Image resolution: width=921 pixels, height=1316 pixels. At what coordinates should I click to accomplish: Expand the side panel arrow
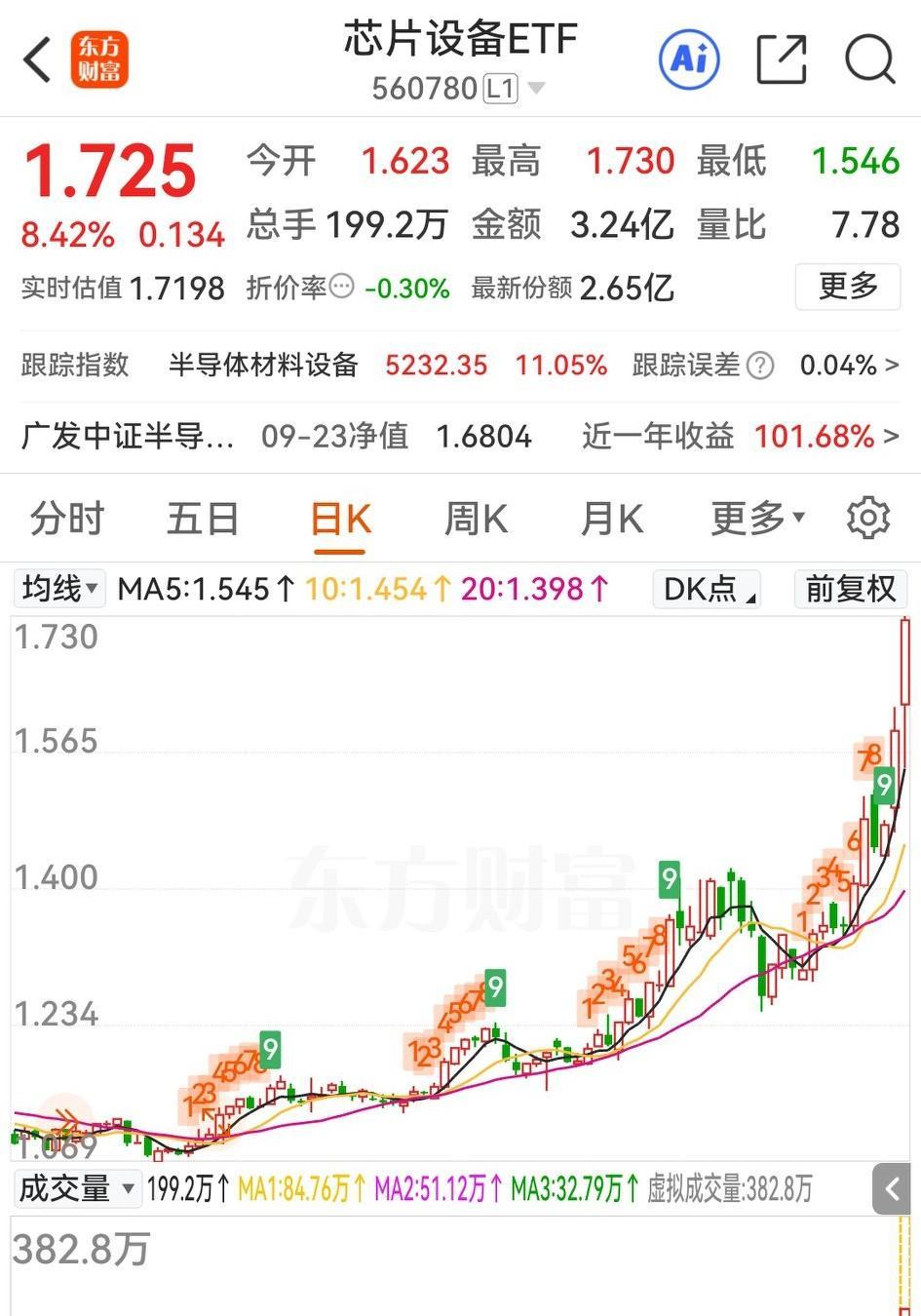tap(892, 1189)
